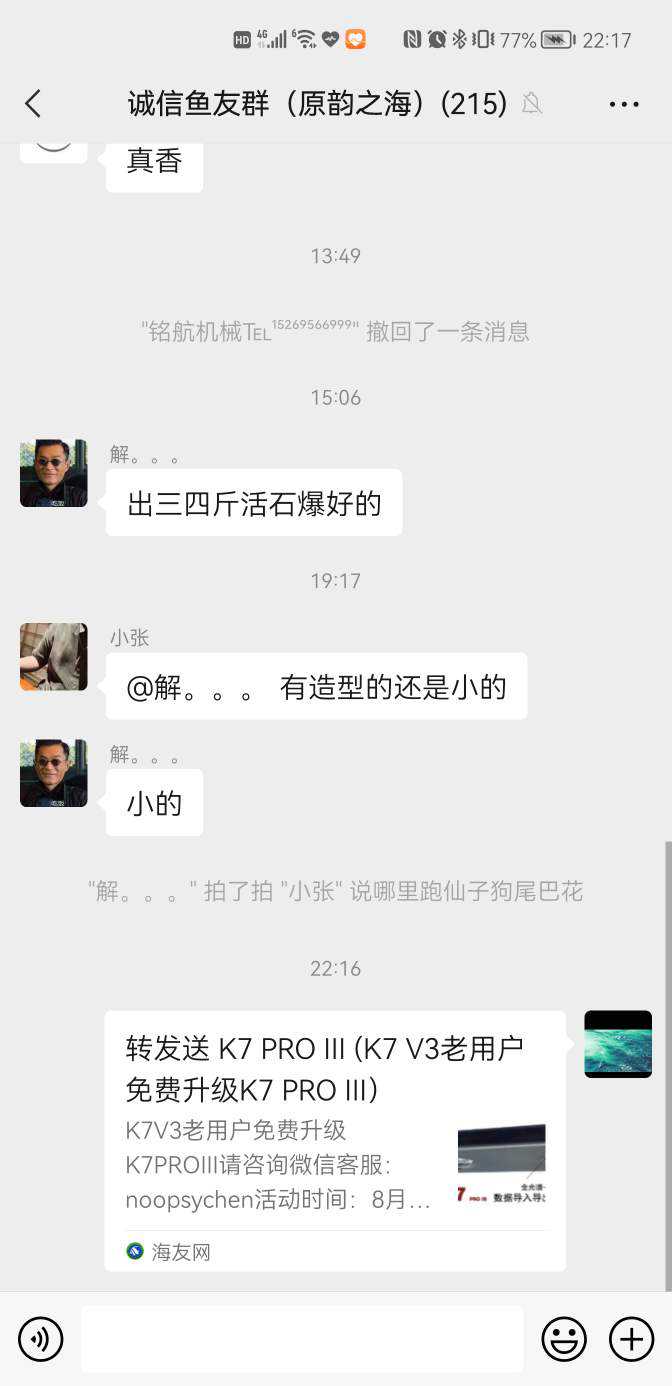Open the emoji sticker panel

pyautogui.click(x=564, y=1339)
